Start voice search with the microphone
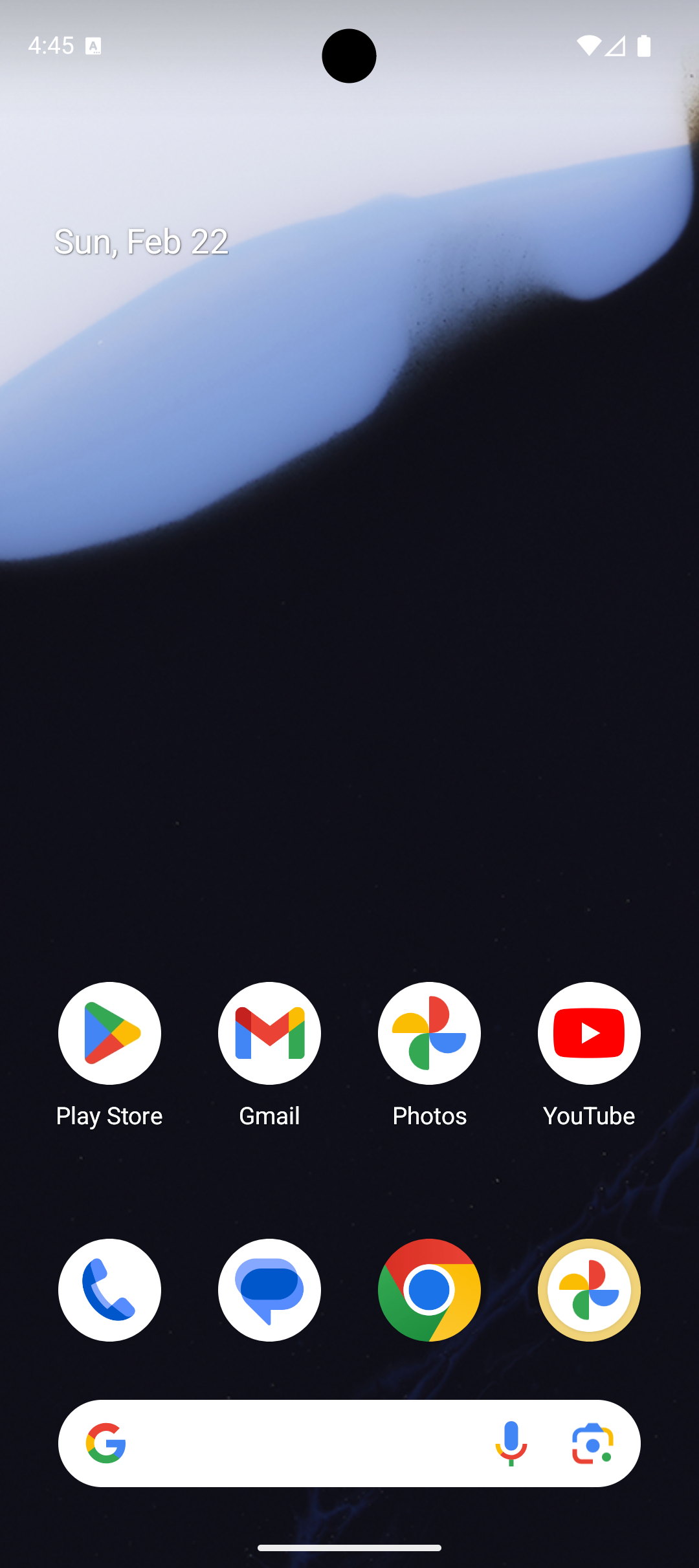The height and width of the screenshot is (1568, 699). point(511,1443)
